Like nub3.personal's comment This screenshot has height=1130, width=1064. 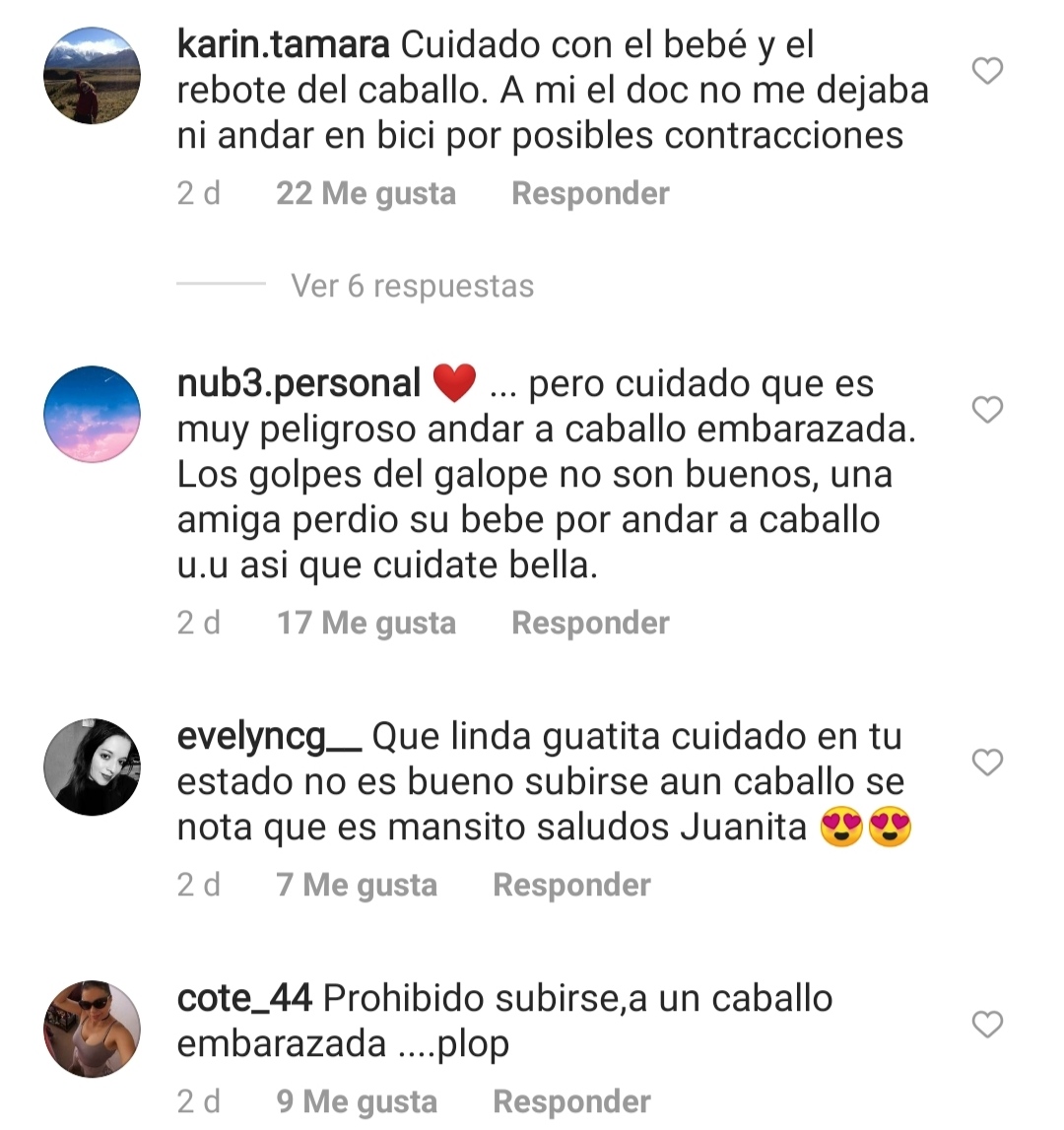tap(987, 410)
